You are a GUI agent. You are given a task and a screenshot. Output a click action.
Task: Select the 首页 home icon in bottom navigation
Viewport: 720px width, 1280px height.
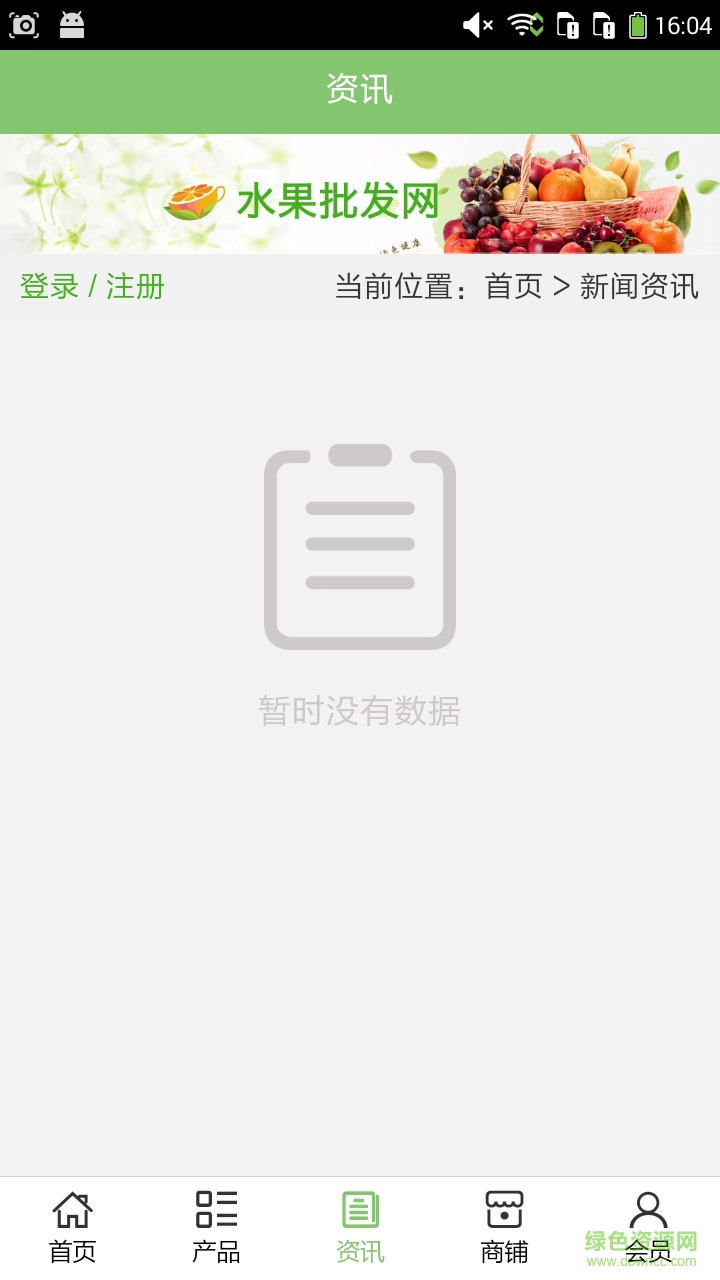[x=70, y=1210]
